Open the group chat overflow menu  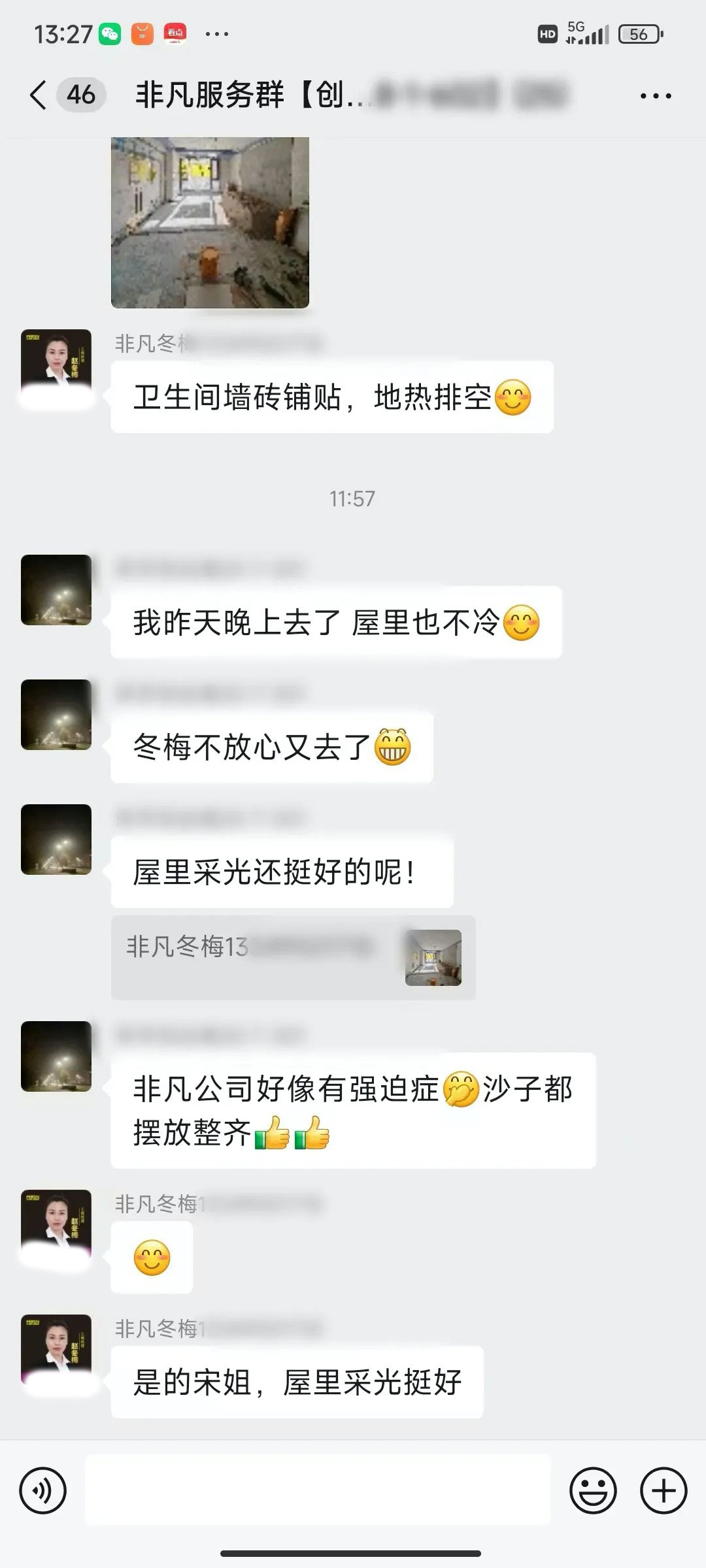(x=655, y=96)
